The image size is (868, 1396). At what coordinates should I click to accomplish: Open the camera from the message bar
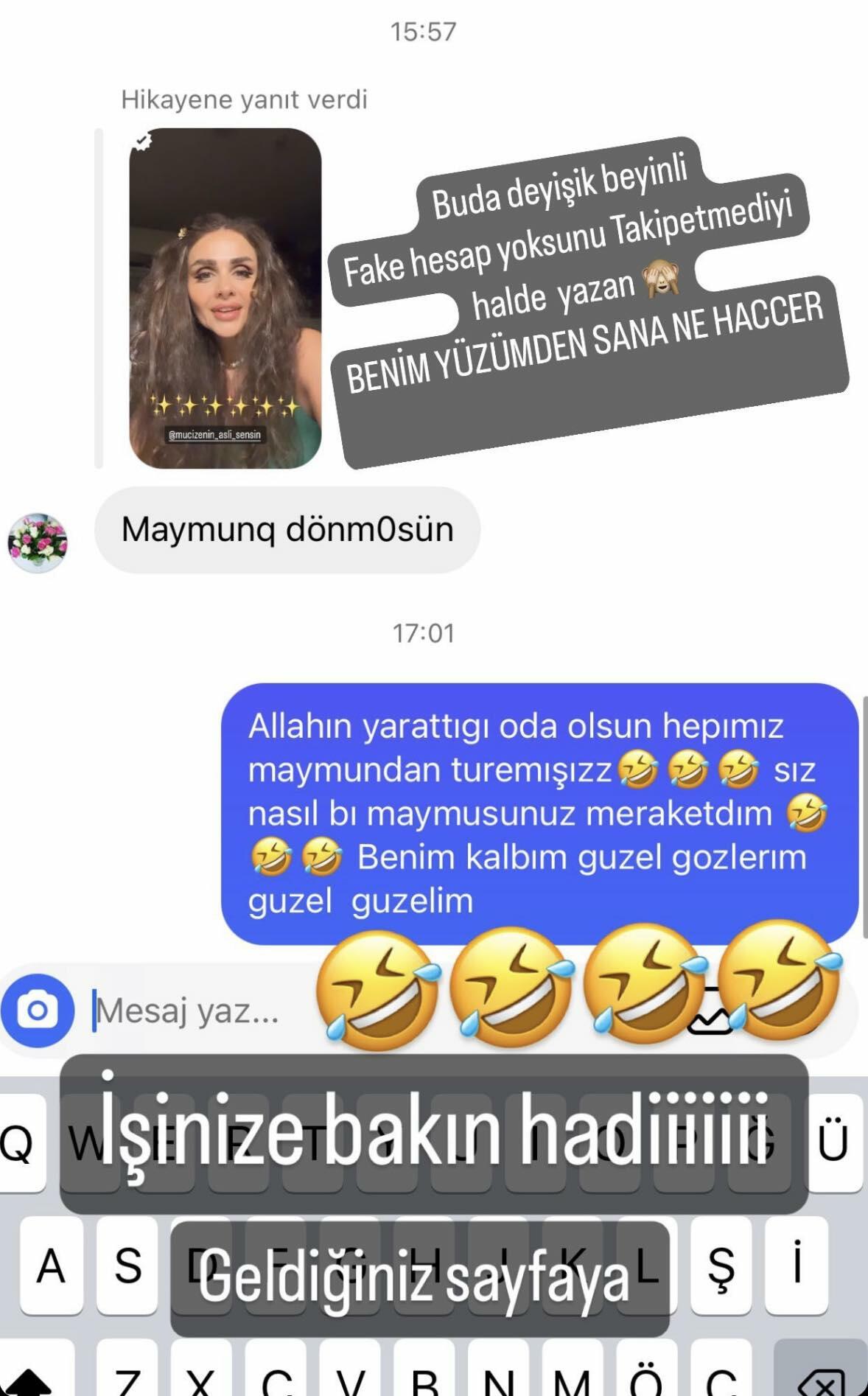coord(38,1011)
